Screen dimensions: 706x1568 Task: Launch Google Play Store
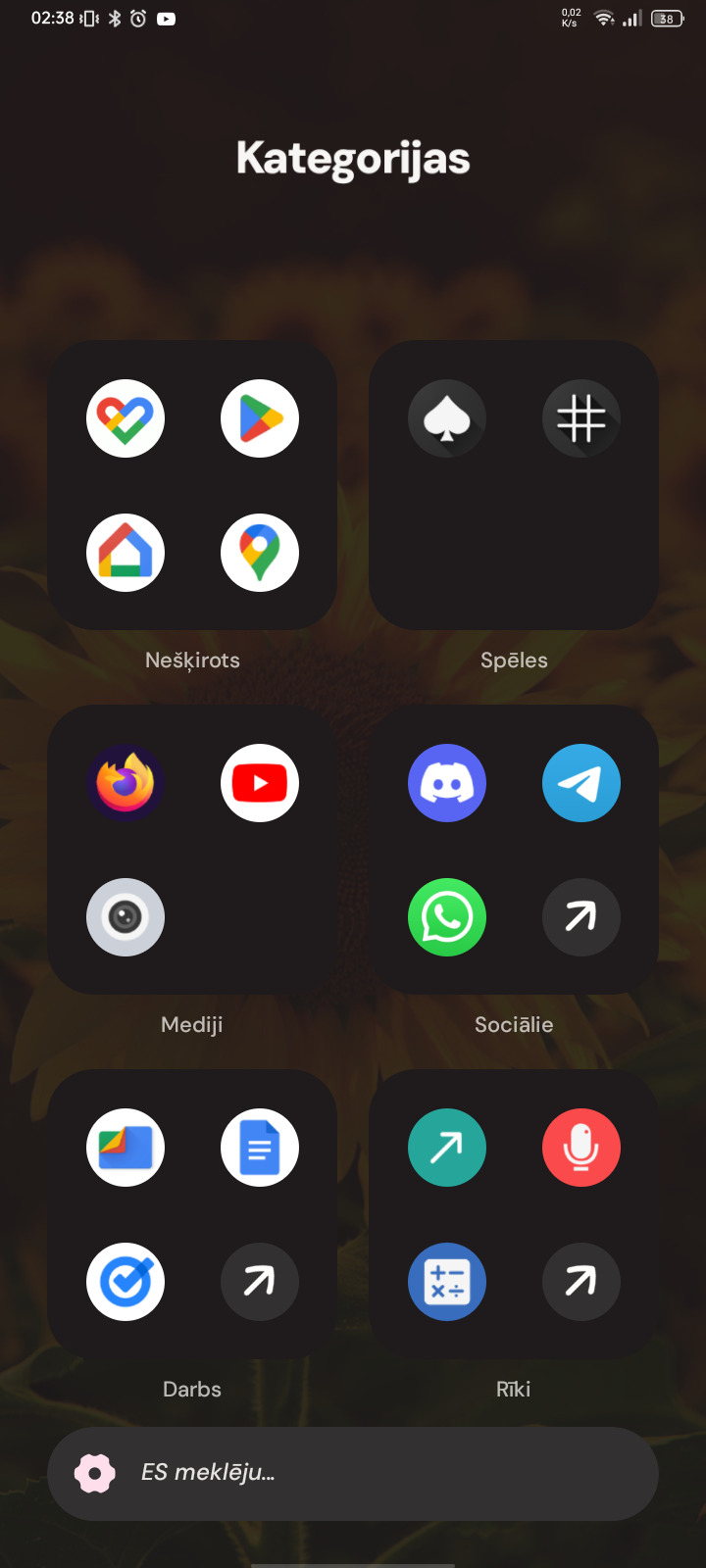(x=260, y=418)
